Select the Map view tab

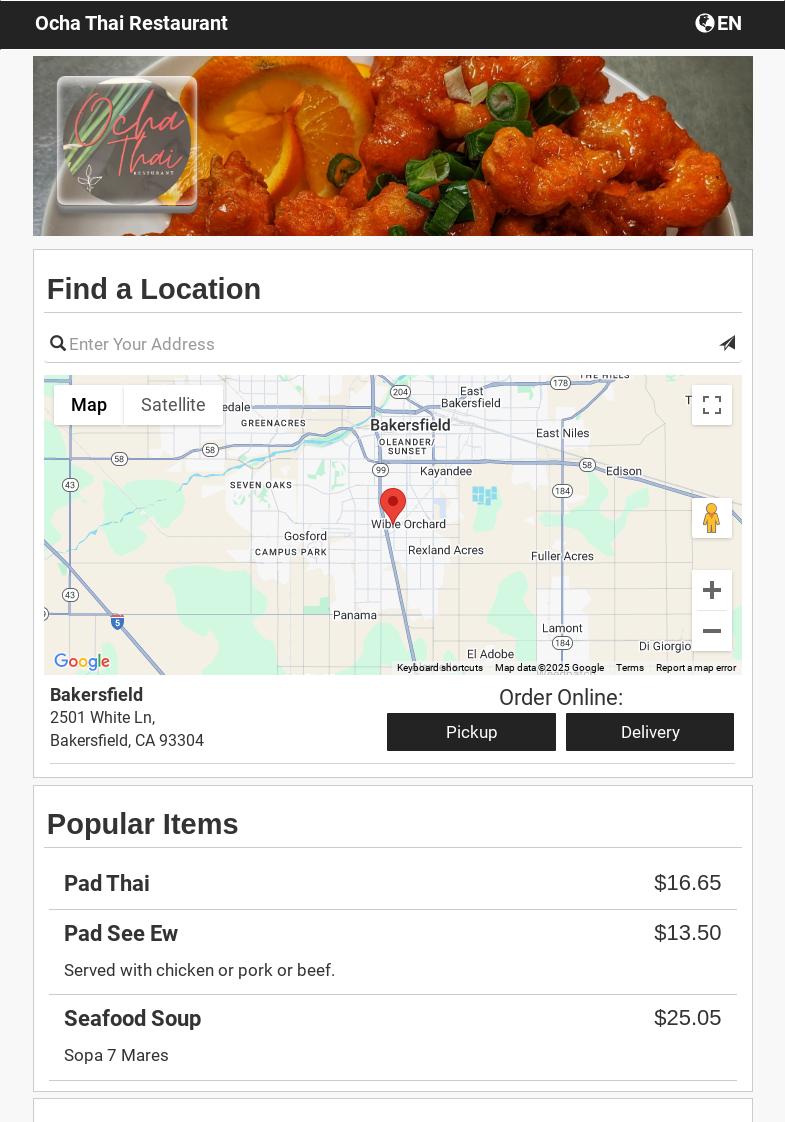89,405
